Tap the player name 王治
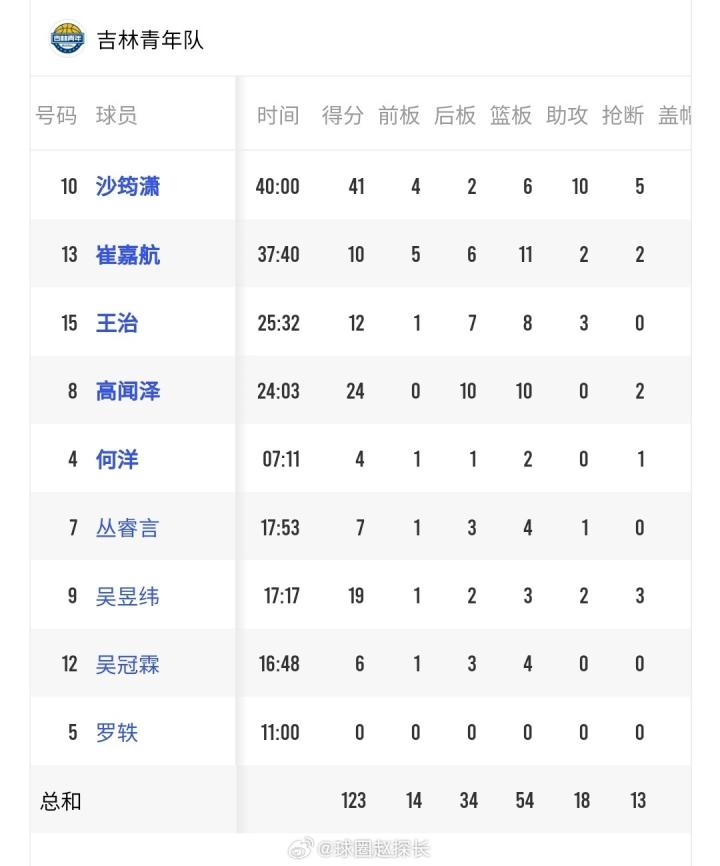This screenshot has width=720, height=866. coord(117,323)
